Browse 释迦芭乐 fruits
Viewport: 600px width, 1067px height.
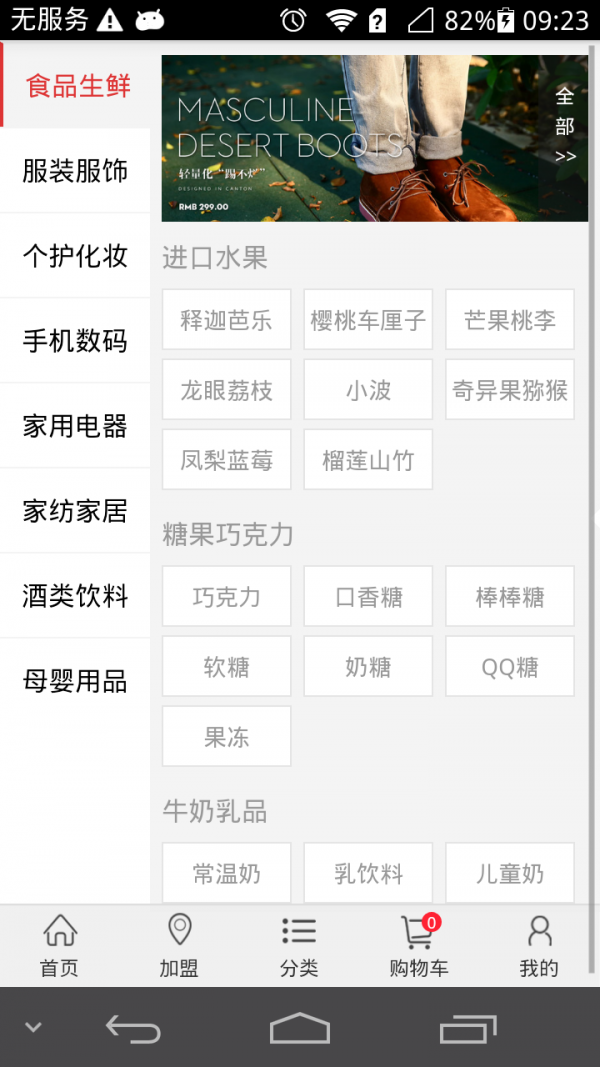tap(226, 320)
